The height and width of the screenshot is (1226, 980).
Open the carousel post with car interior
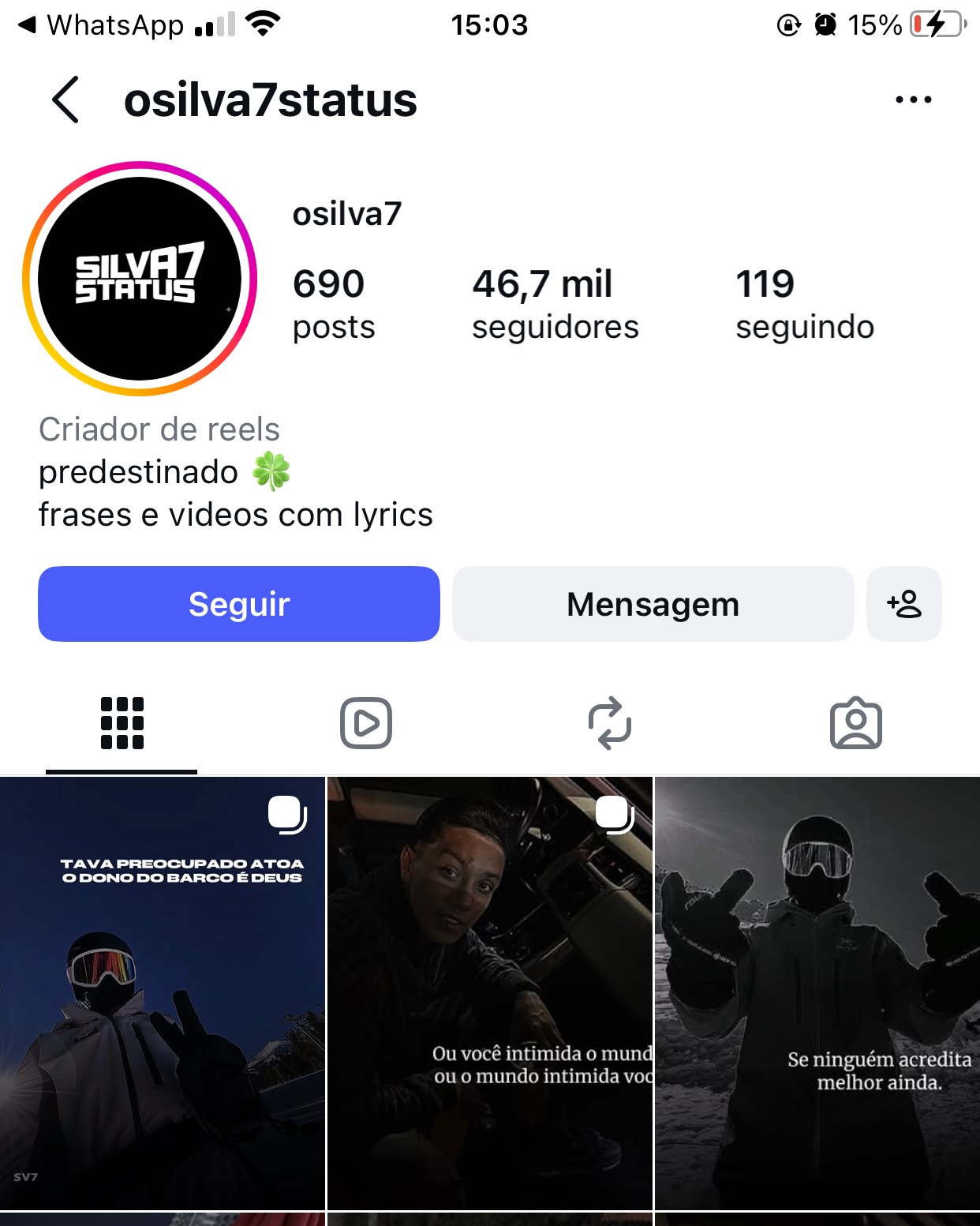click(x=489, y=995)
